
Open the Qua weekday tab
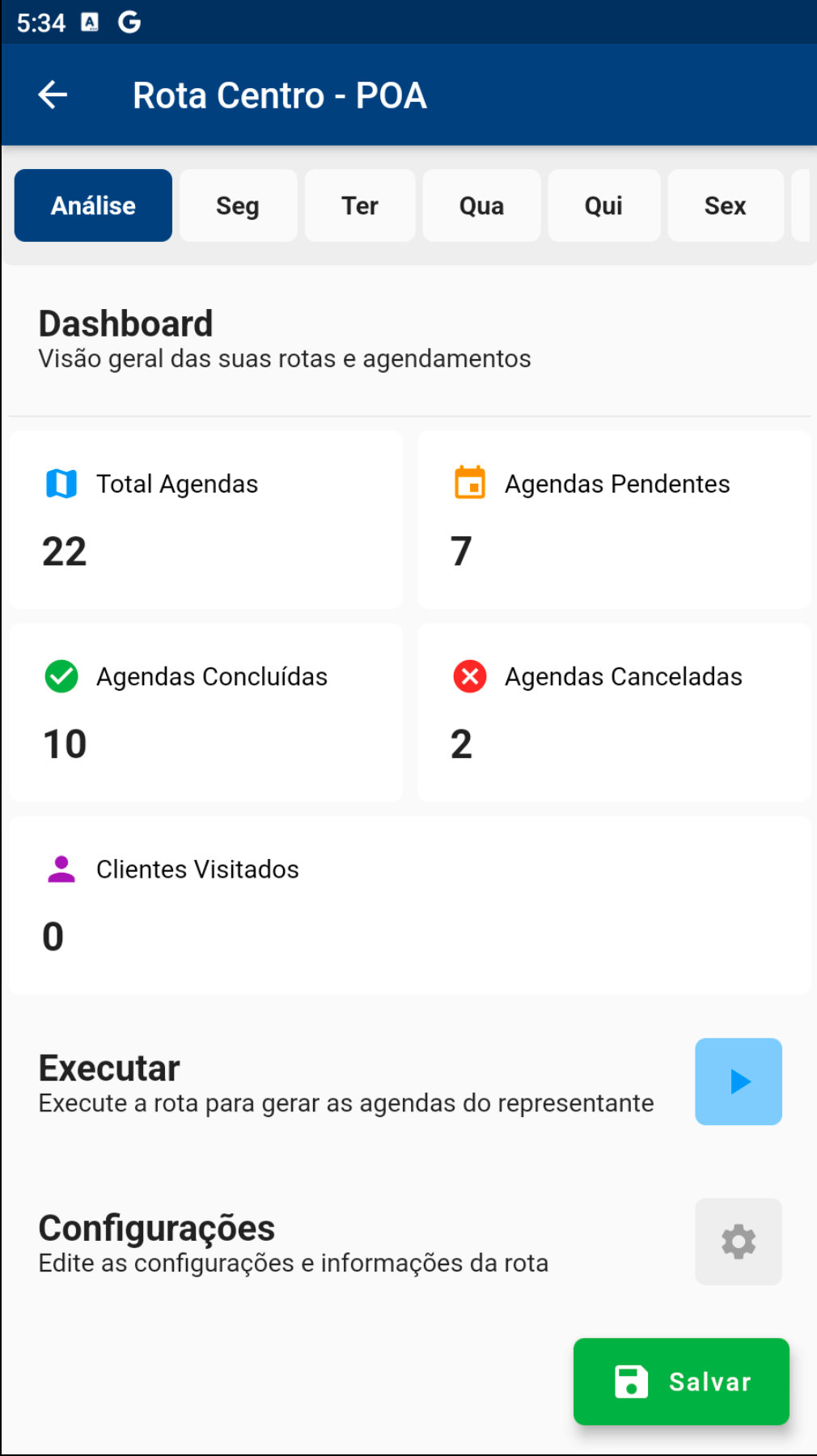481,205
